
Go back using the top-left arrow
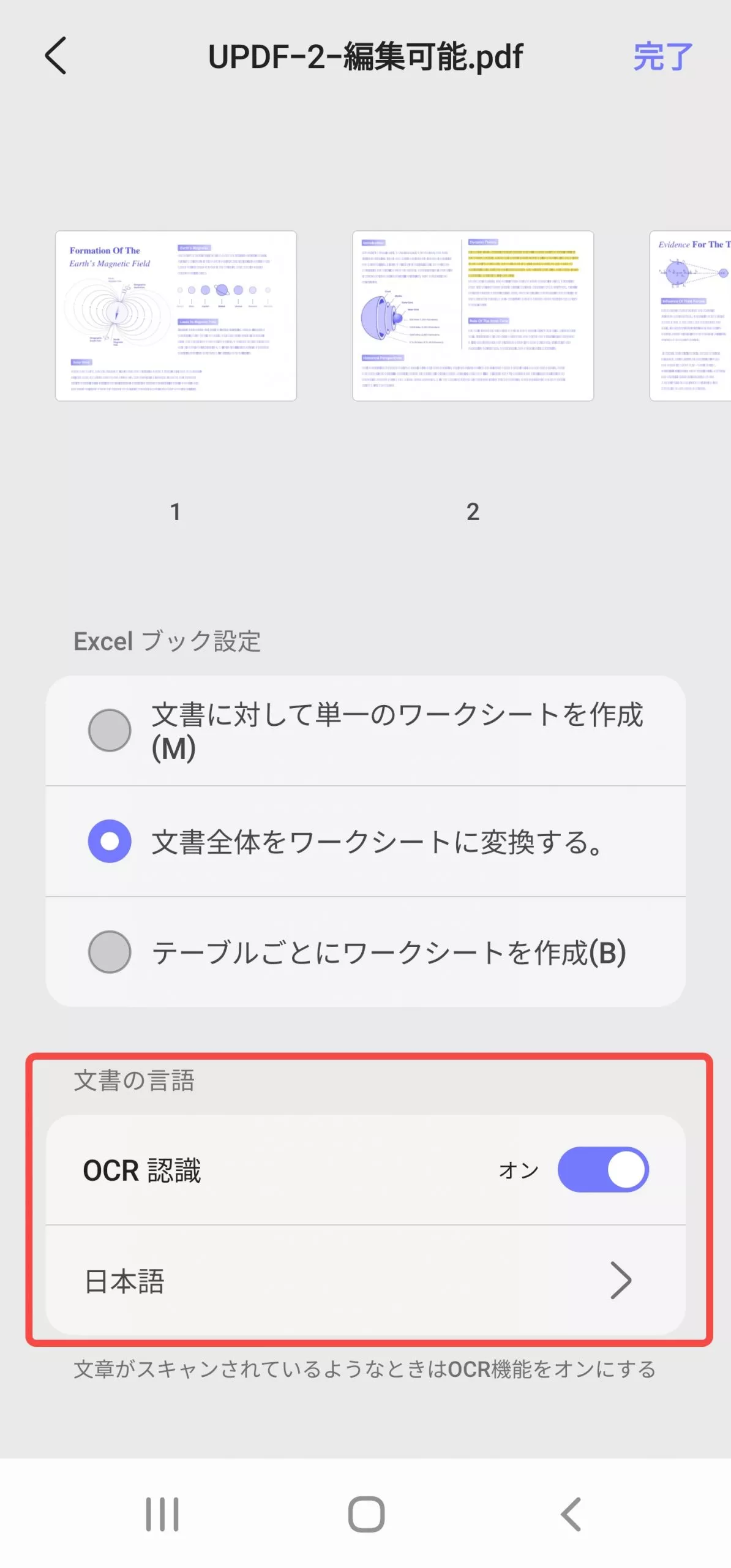click(x=56, y=56)
